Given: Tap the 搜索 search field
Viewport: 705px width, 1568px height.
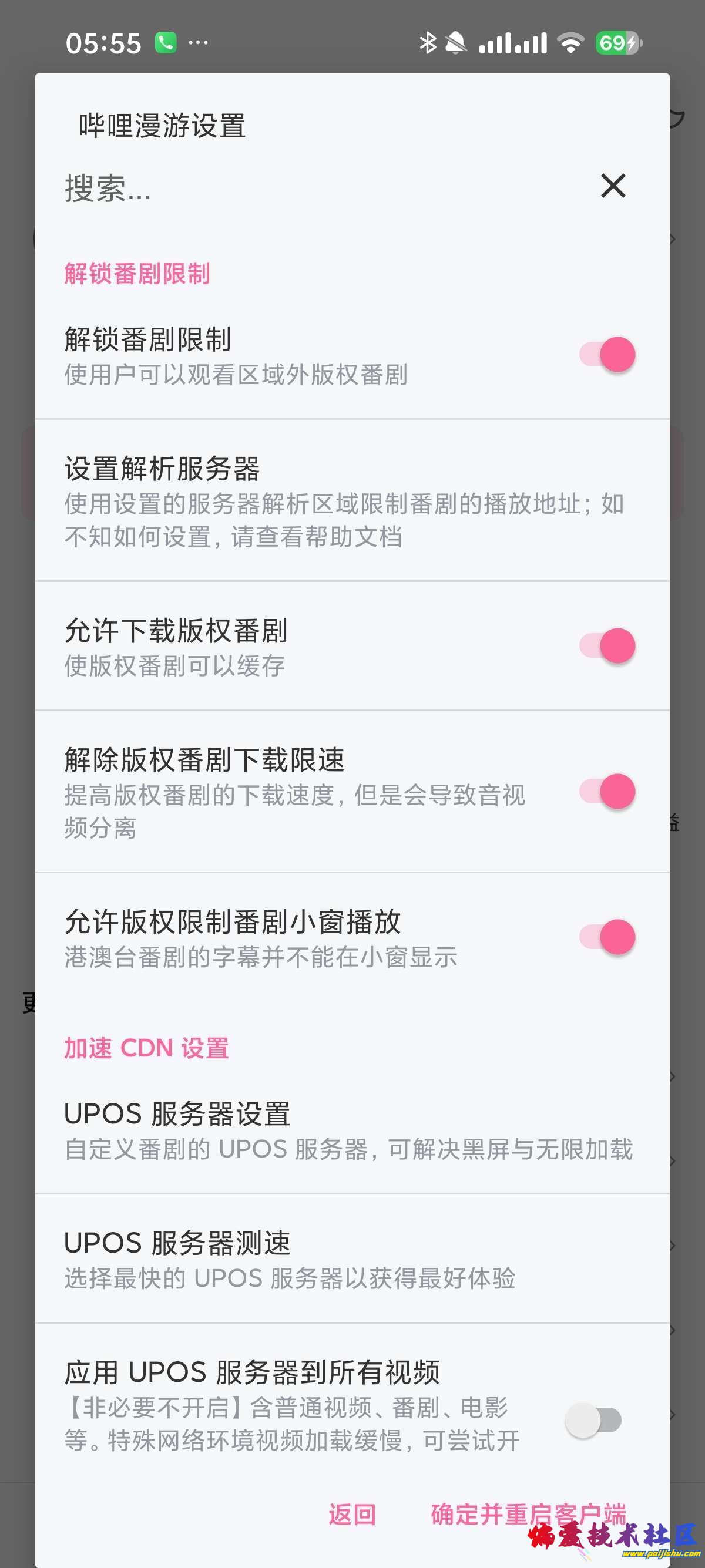Looking at the screenshot, I should click(x=304, y=187).
